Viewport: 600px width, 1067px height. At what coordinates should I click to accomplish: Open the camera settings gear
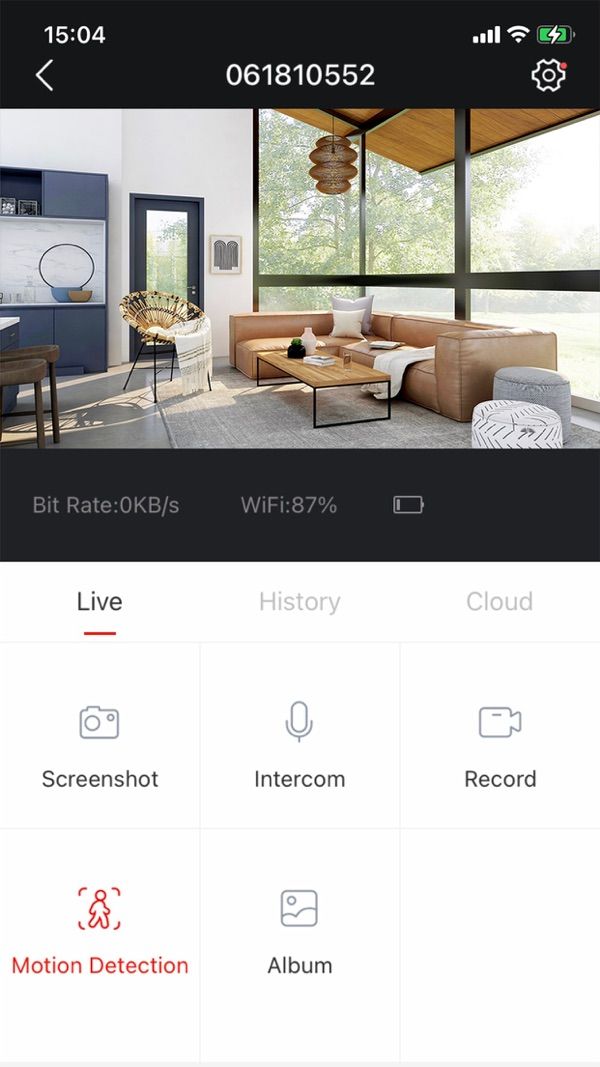coord(548,76)
